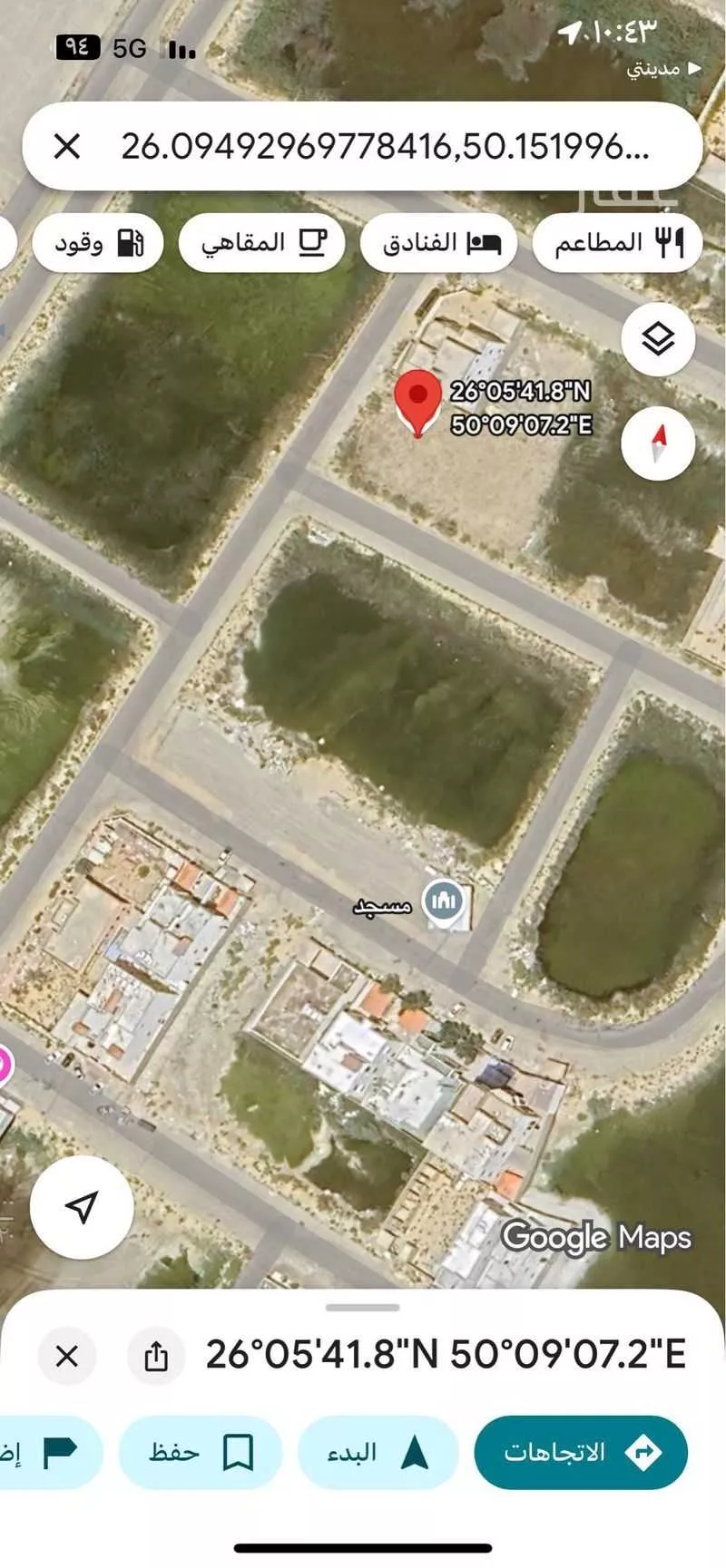This screenshot has width=726, height=1568.
Task: Select the المقاهي cafes chip
Action: click(262, 242)
